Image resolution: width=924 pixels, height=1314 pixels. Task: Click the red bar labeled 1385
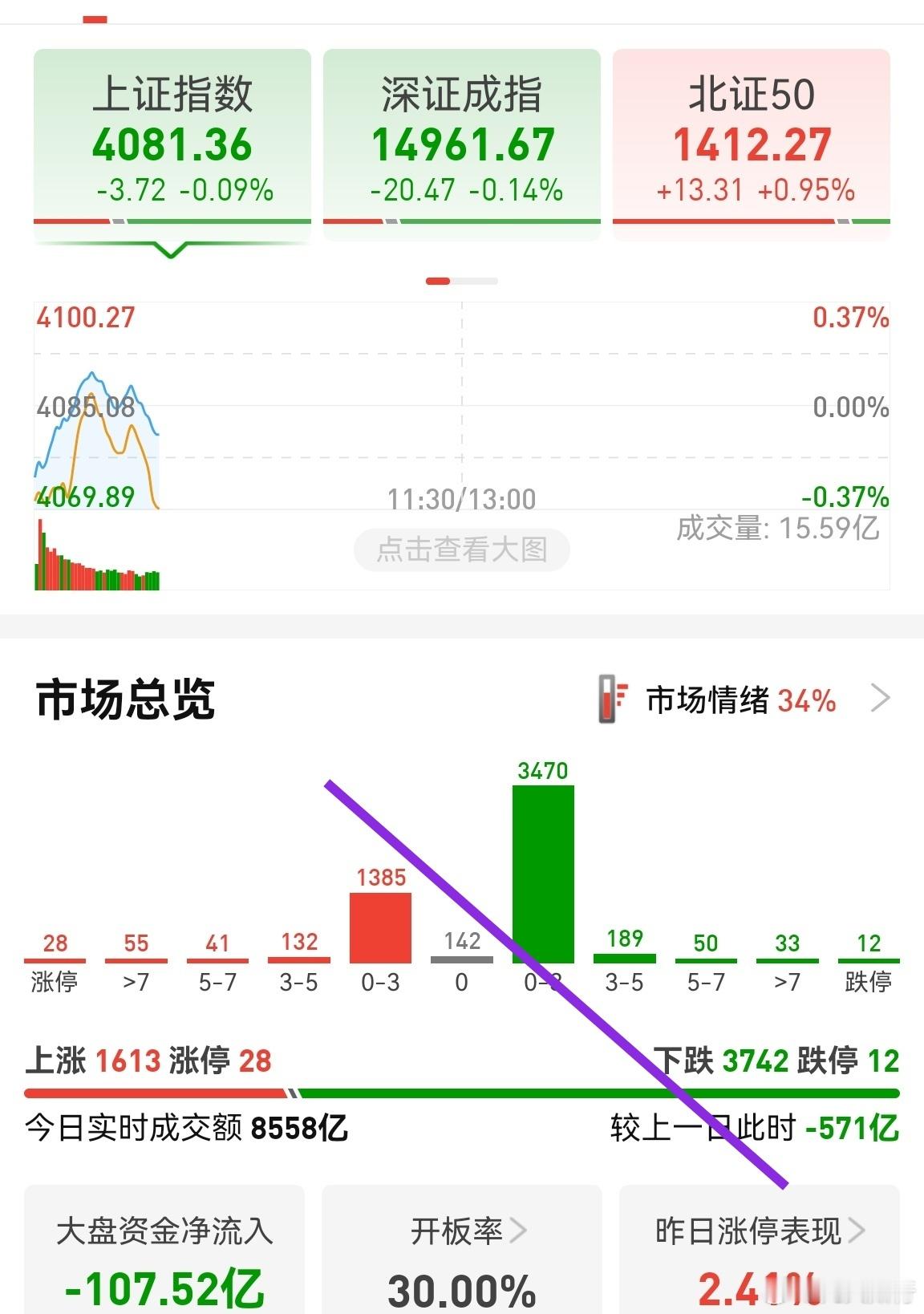click(380, 927)
